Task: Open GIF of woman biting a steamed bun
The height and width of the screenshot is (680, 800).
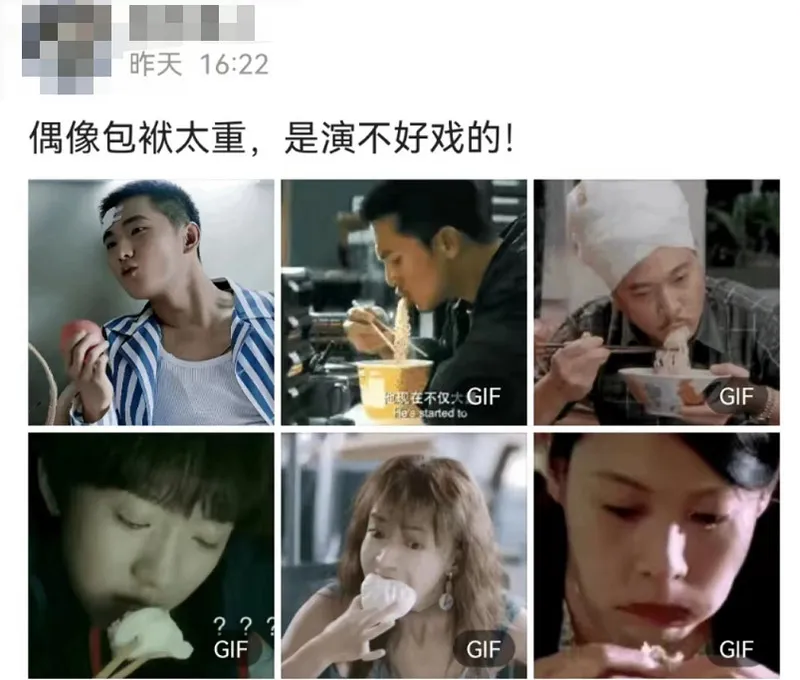Action: [403, 555]
